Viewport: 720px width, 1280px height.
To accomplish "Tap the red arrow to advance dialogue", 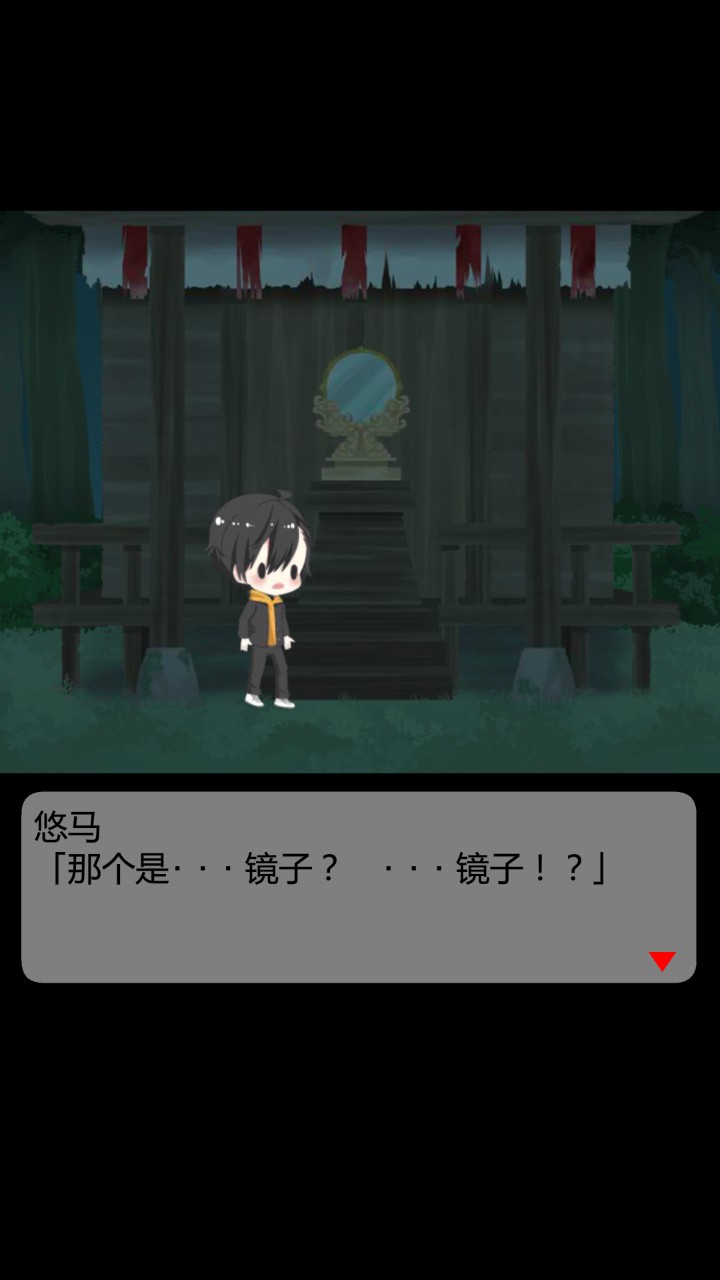I will click(662, 960).
